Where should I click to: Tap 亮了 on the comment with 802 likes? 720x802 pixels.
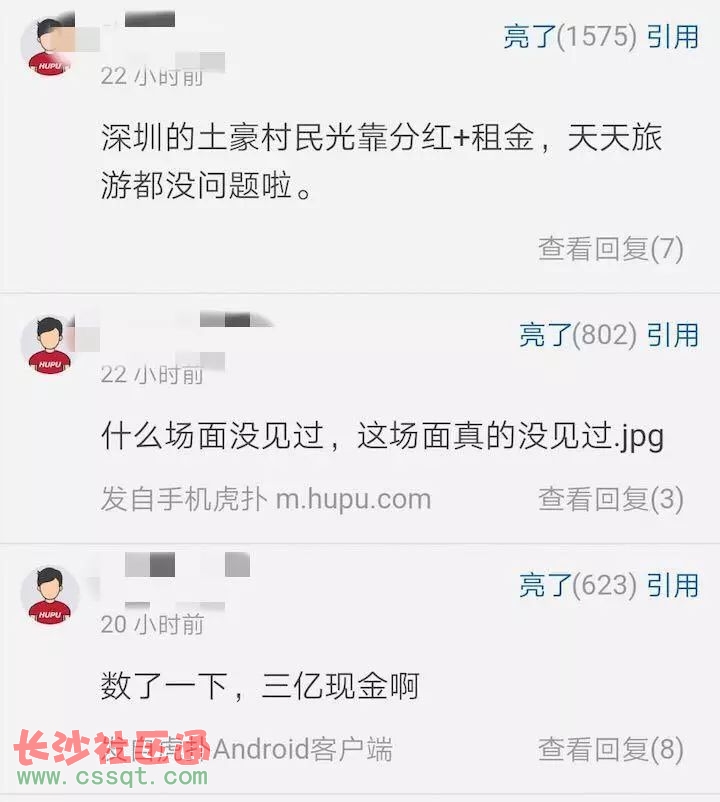coord(577,335)
